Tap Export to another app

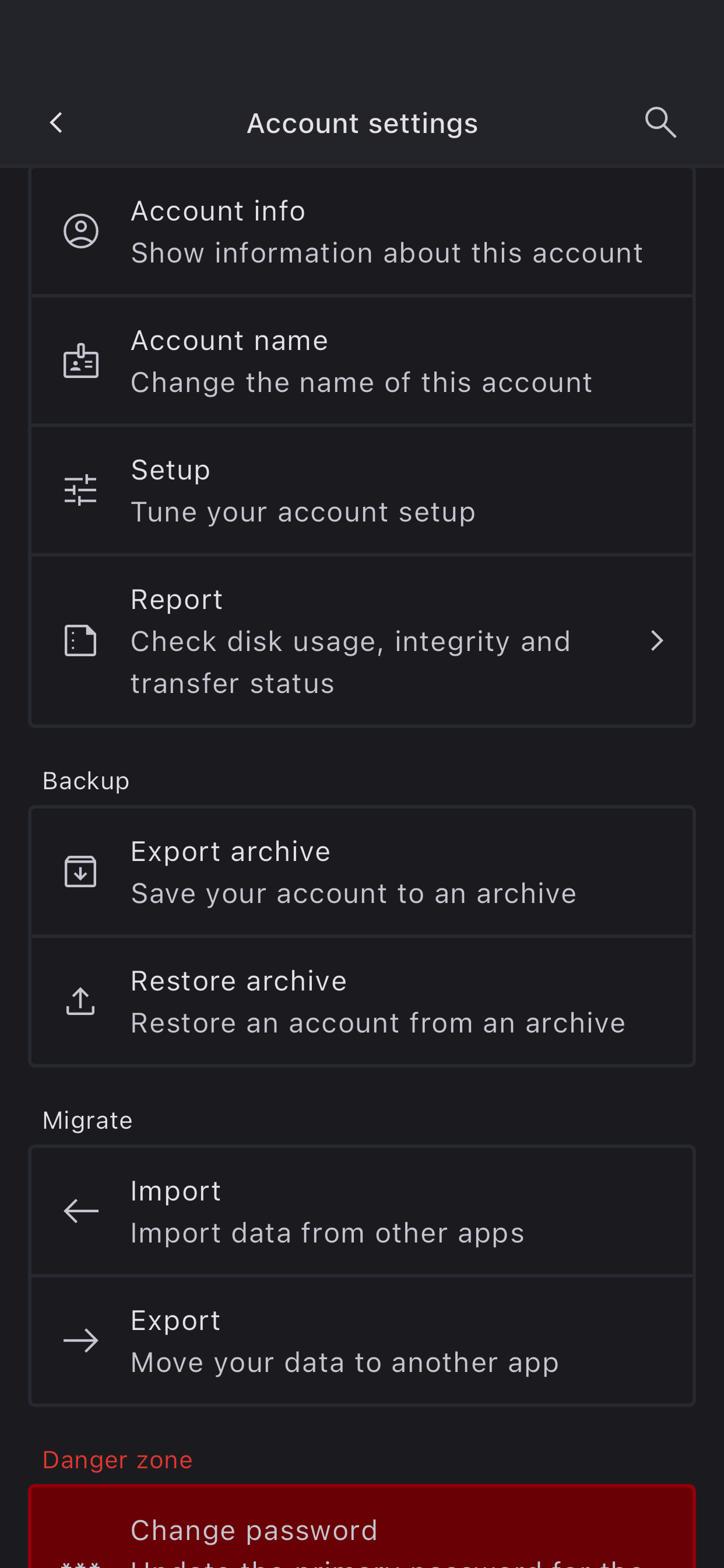point(362,1341)
